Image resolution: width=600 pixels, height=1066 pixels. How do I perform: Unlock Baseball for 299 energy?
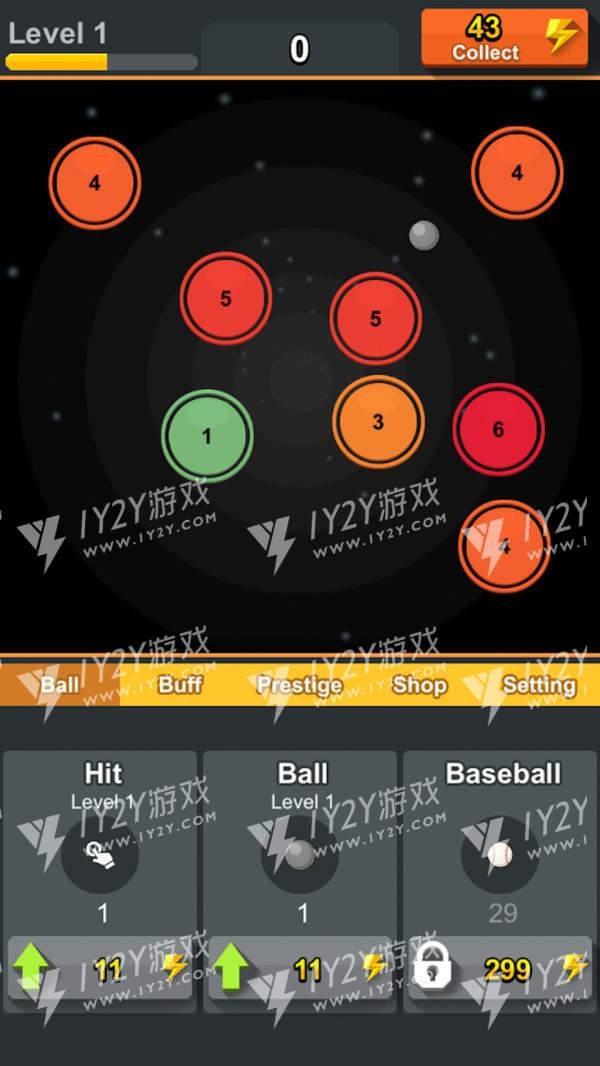500,968
